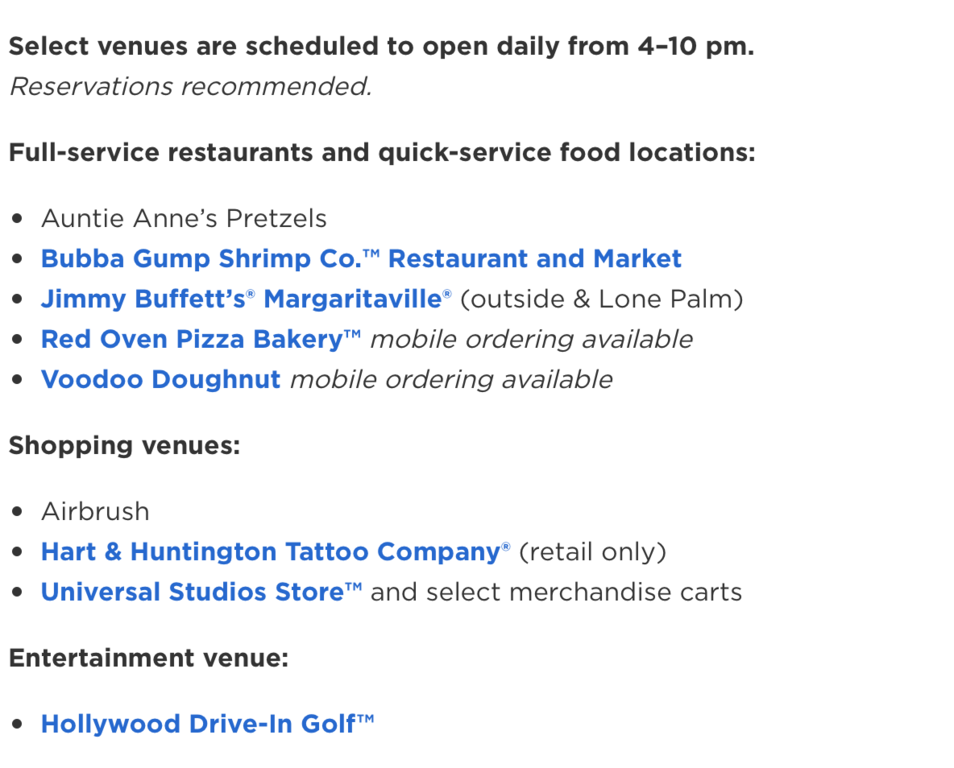Screen dimensions: 954x768
Task: View Hart & Huntington Tattoo Company link
Action: (x=274, y=552)
